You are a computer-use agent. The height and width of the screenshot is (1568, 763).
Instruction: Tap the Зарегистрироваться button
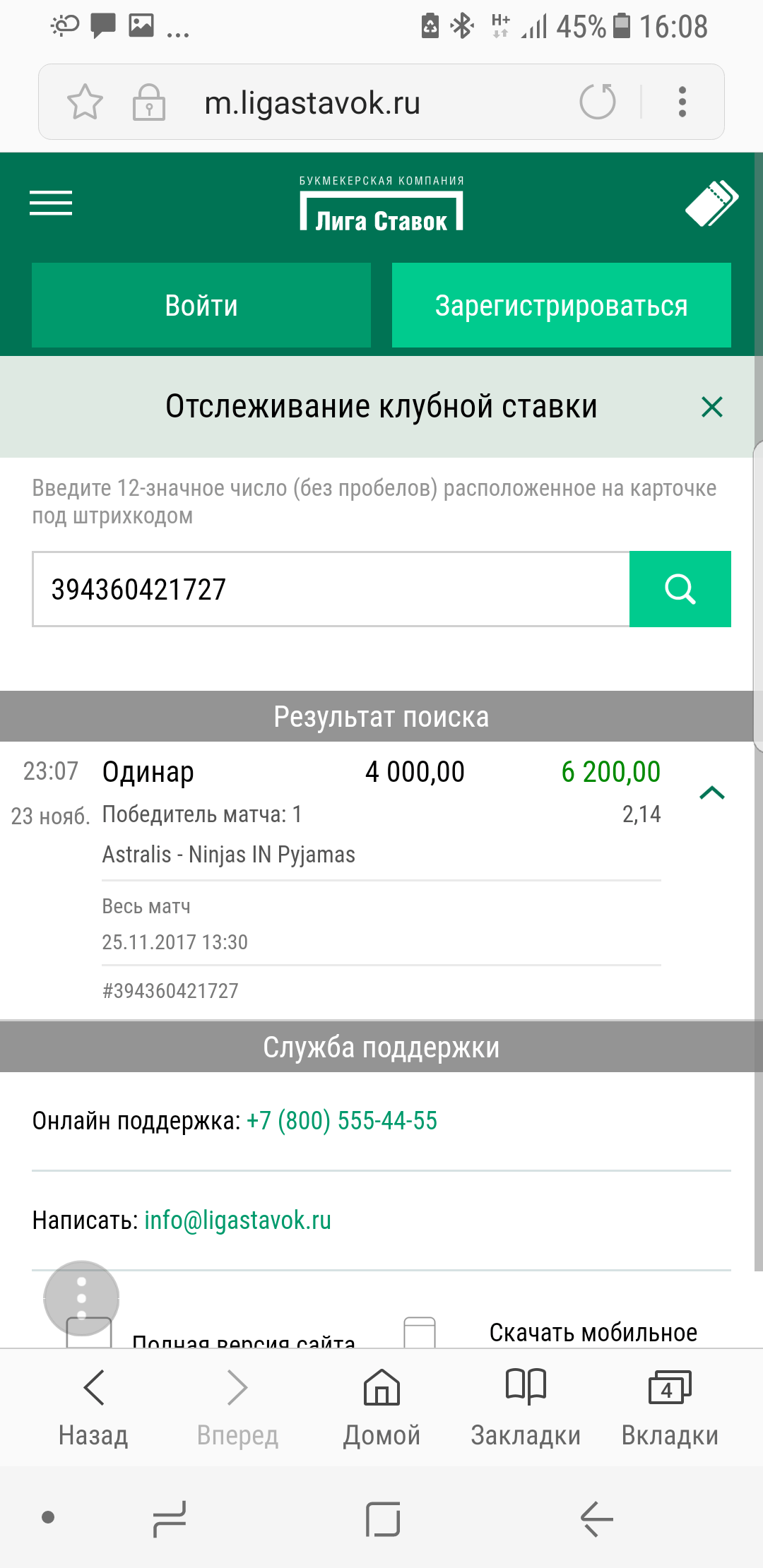(x=561, y=305)
